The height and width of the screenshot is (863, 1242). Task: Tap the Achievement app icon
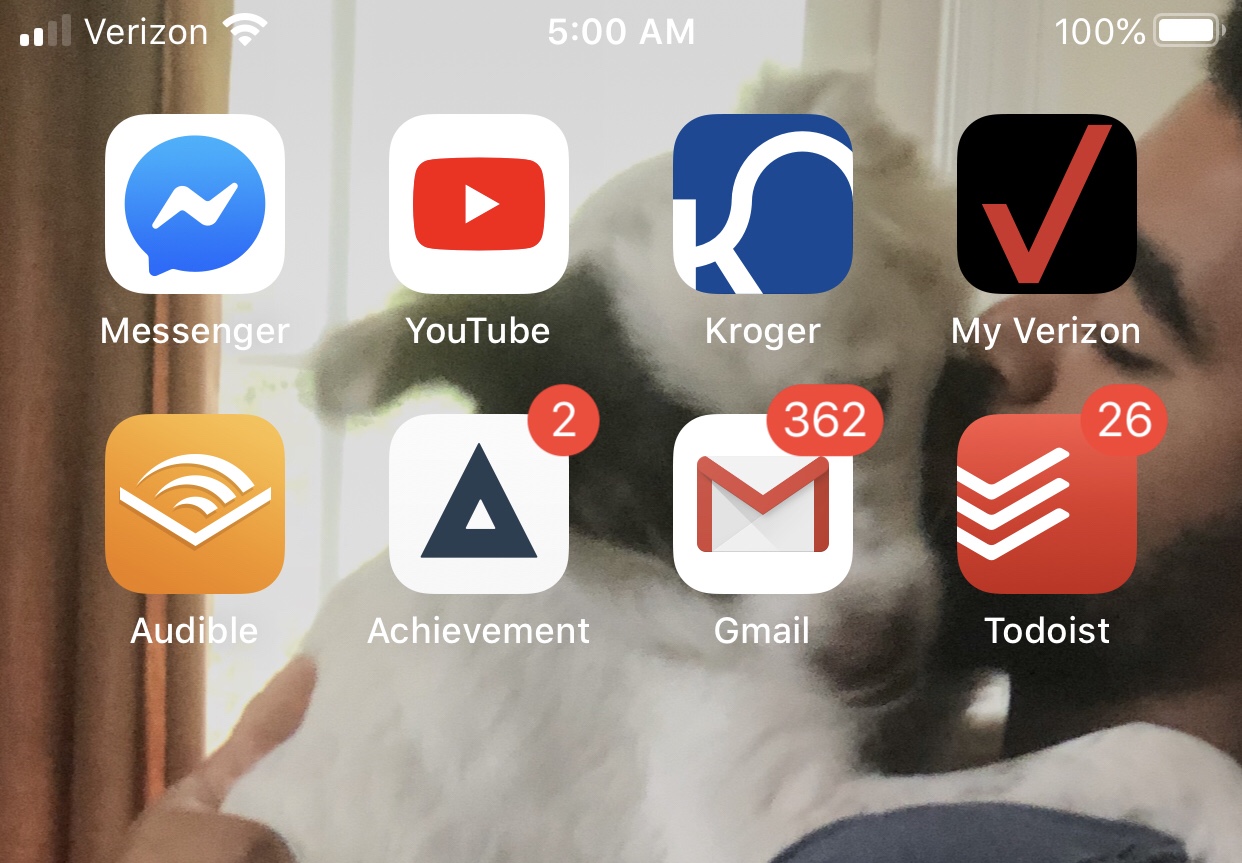[479, 504]
